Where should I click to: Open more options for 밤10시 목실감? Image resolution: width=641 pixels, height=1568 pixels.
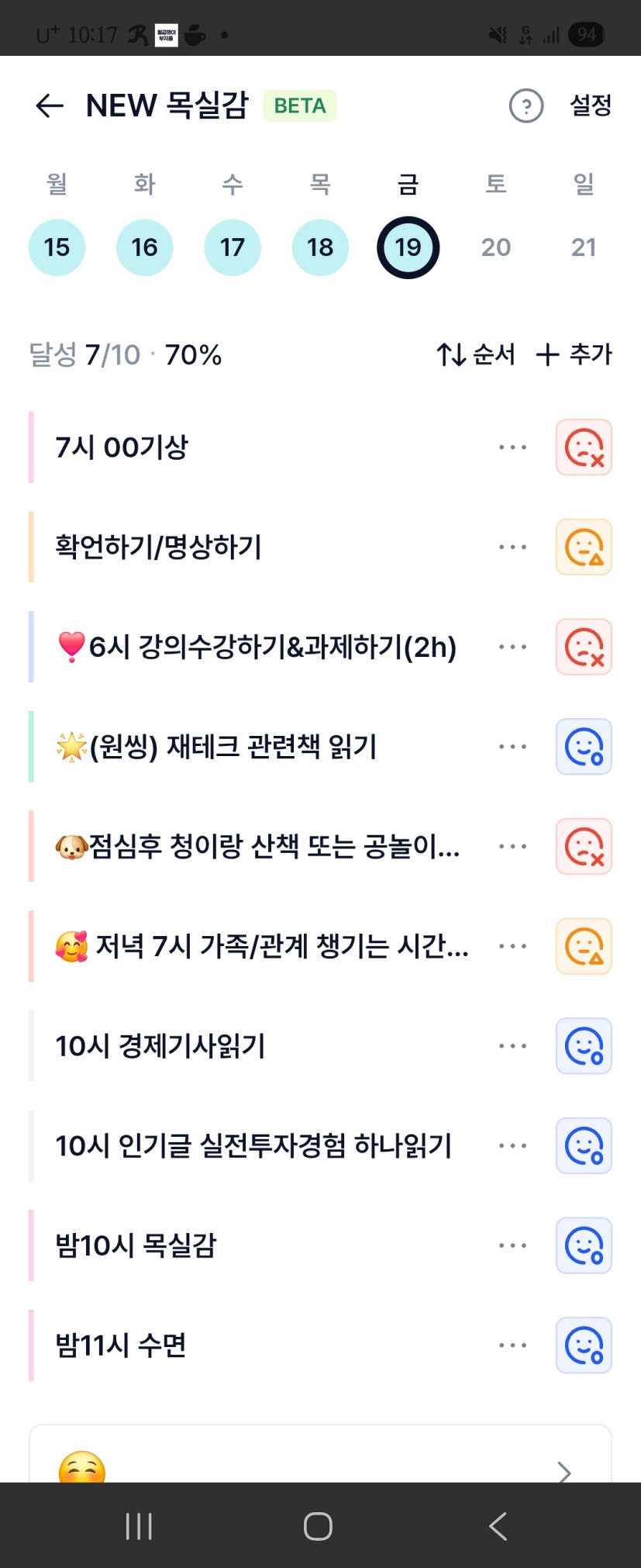click(x=512, y=1245)
